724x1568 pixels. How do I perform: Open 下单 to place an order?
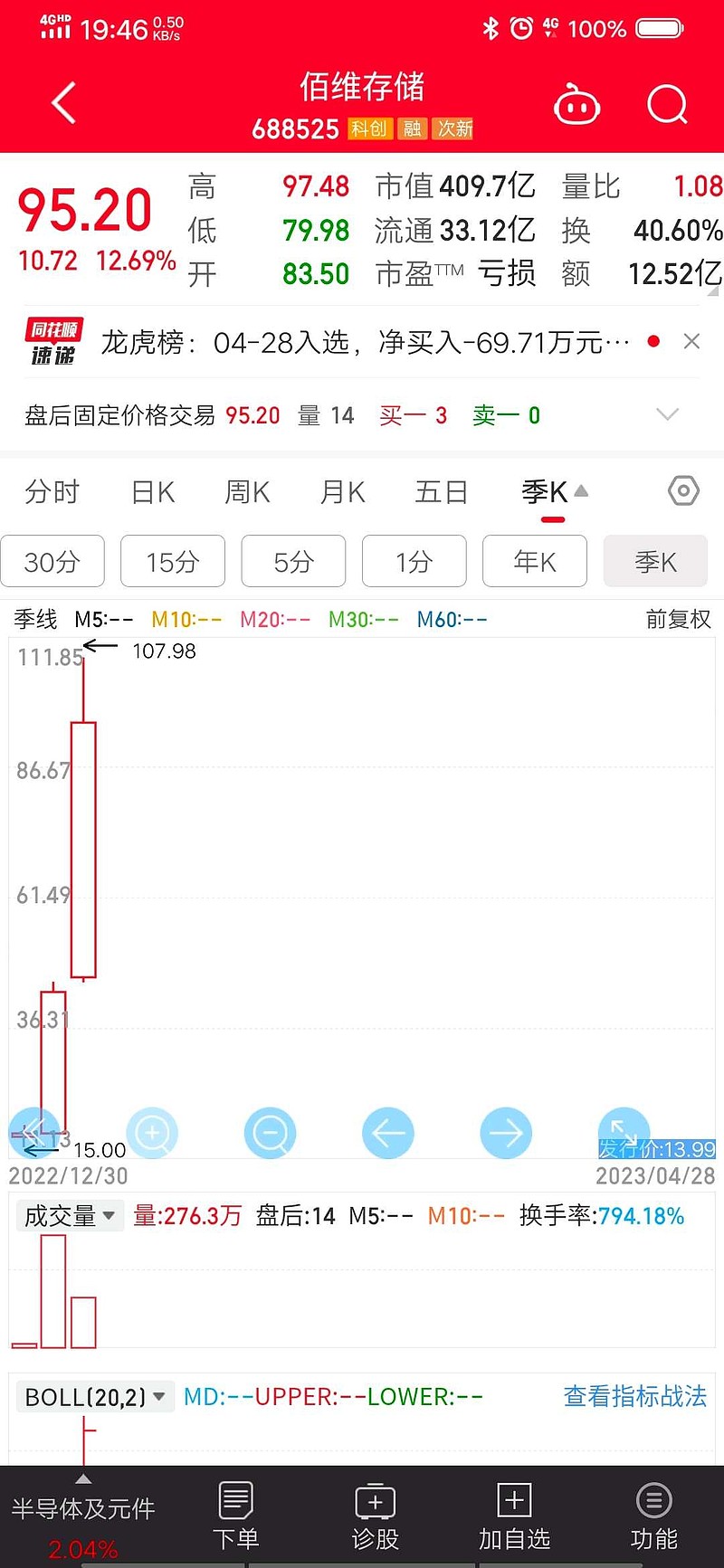[235, 1516]
